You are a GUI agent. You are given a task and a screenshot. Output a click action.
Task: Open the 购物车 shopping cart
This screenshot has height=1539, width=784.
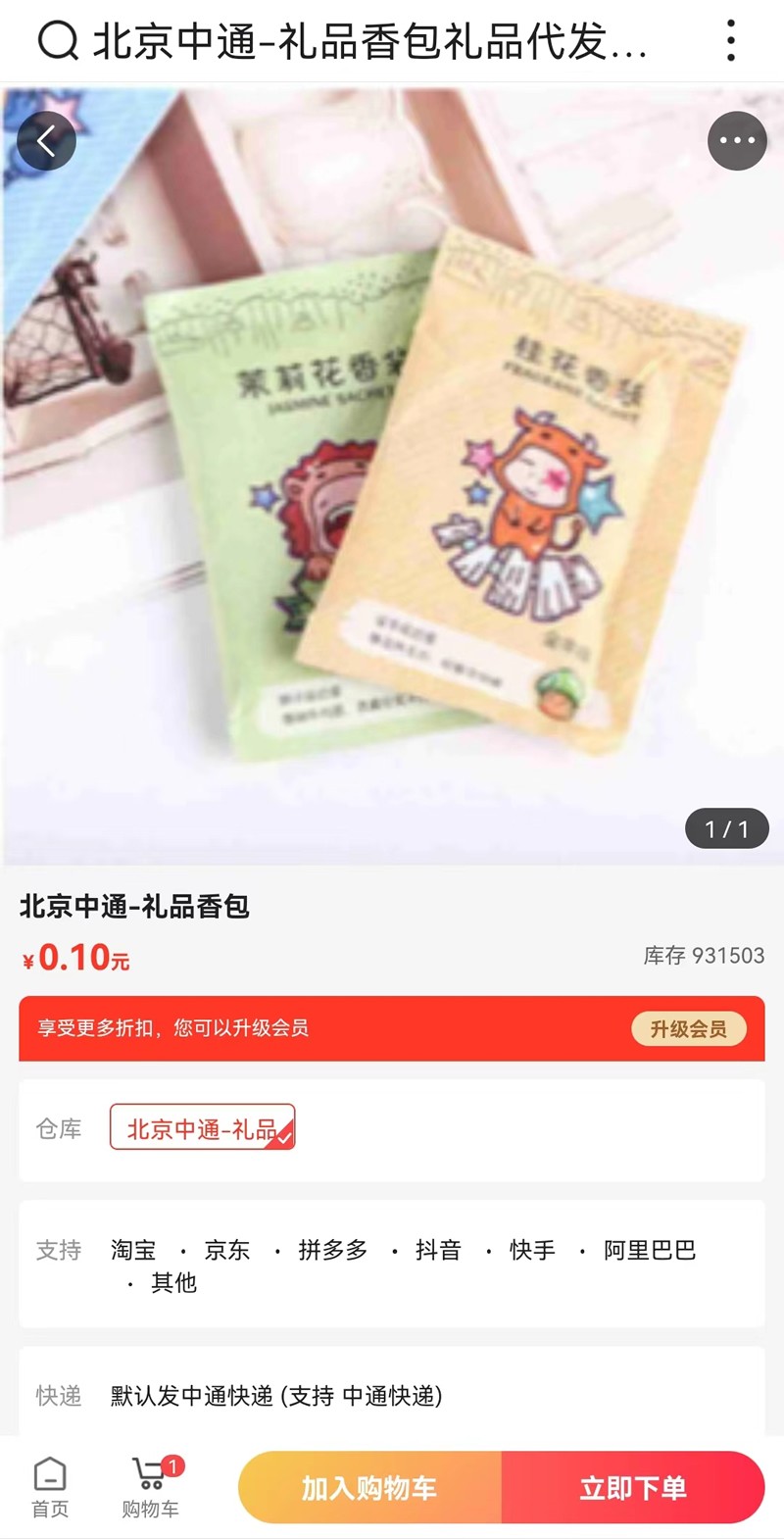151,1486
